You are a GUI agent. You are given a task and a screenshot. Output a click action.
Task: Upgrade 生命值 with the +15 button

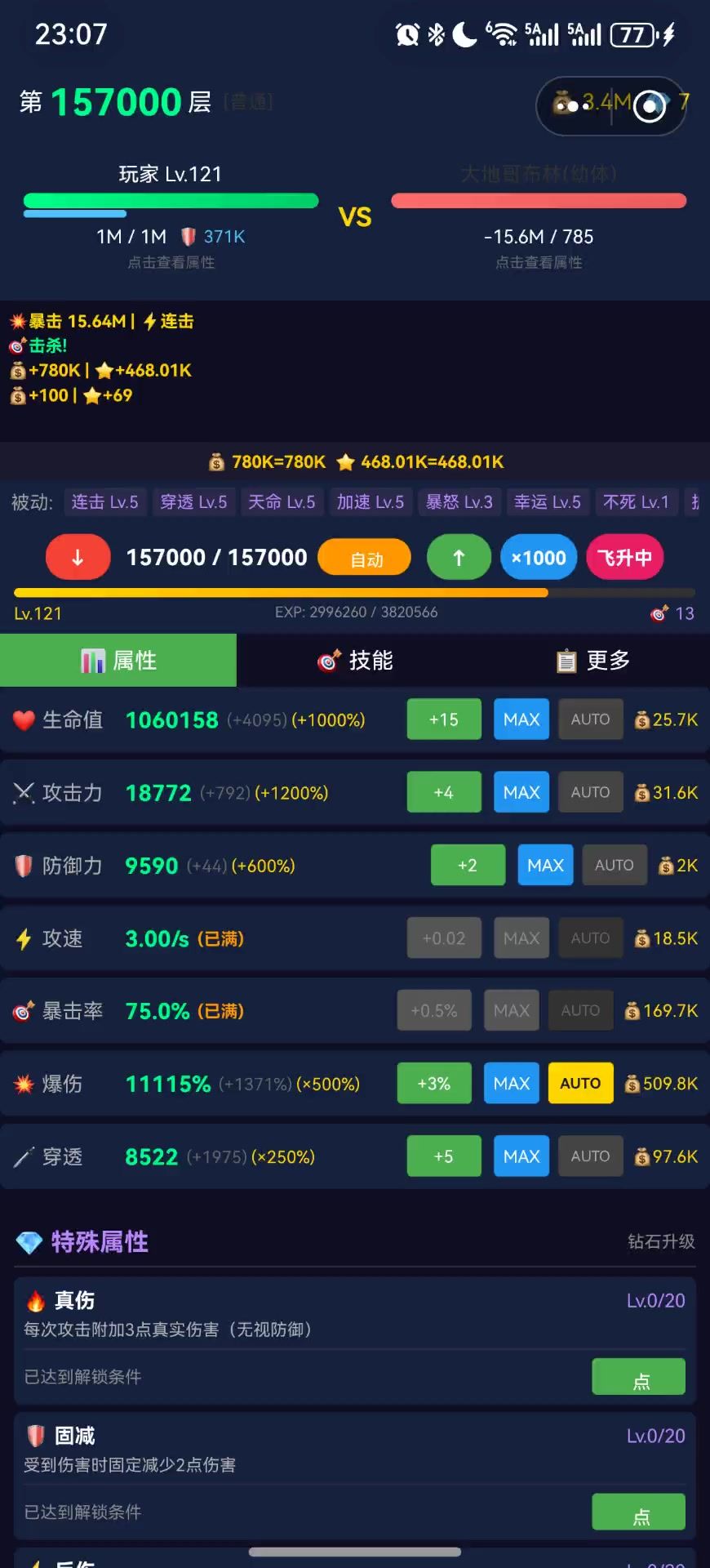pyautogui.click(x=443, y=719)
